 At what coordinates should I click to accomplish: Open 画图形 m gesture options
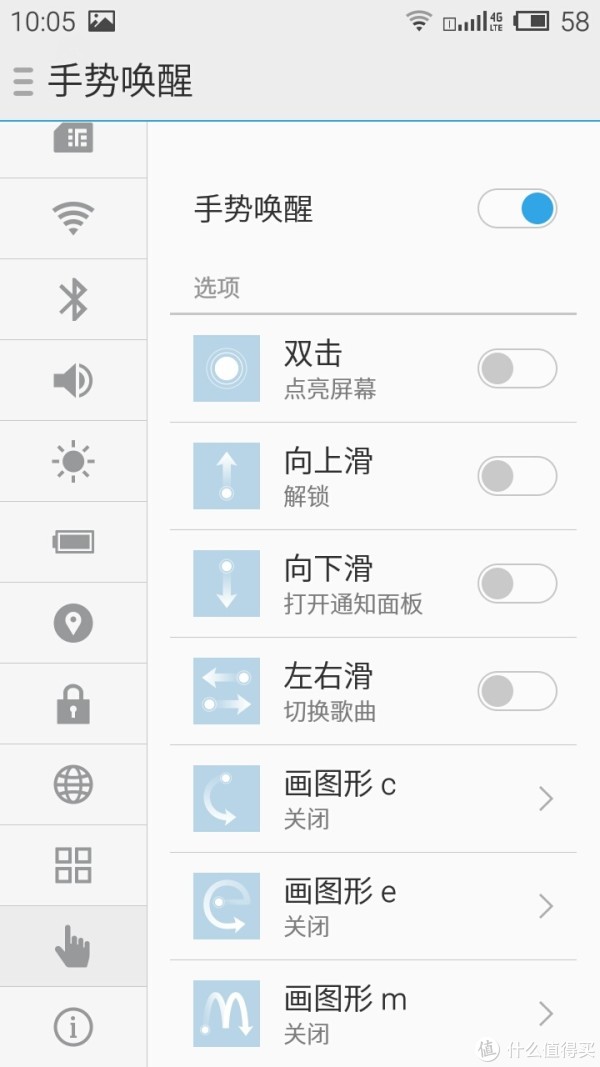(373, 1013)
